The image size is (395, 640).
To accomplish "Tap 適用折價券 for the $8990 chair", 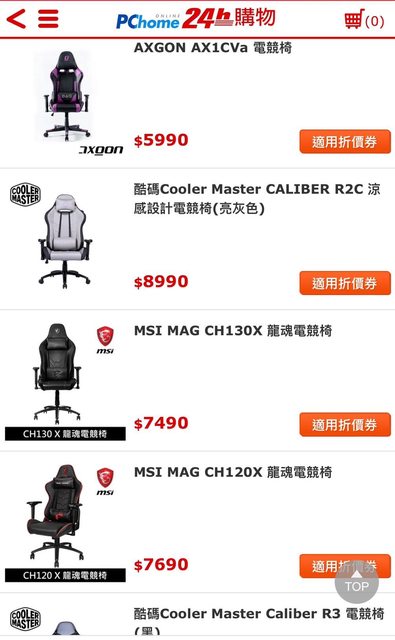I will coord(345,283).
